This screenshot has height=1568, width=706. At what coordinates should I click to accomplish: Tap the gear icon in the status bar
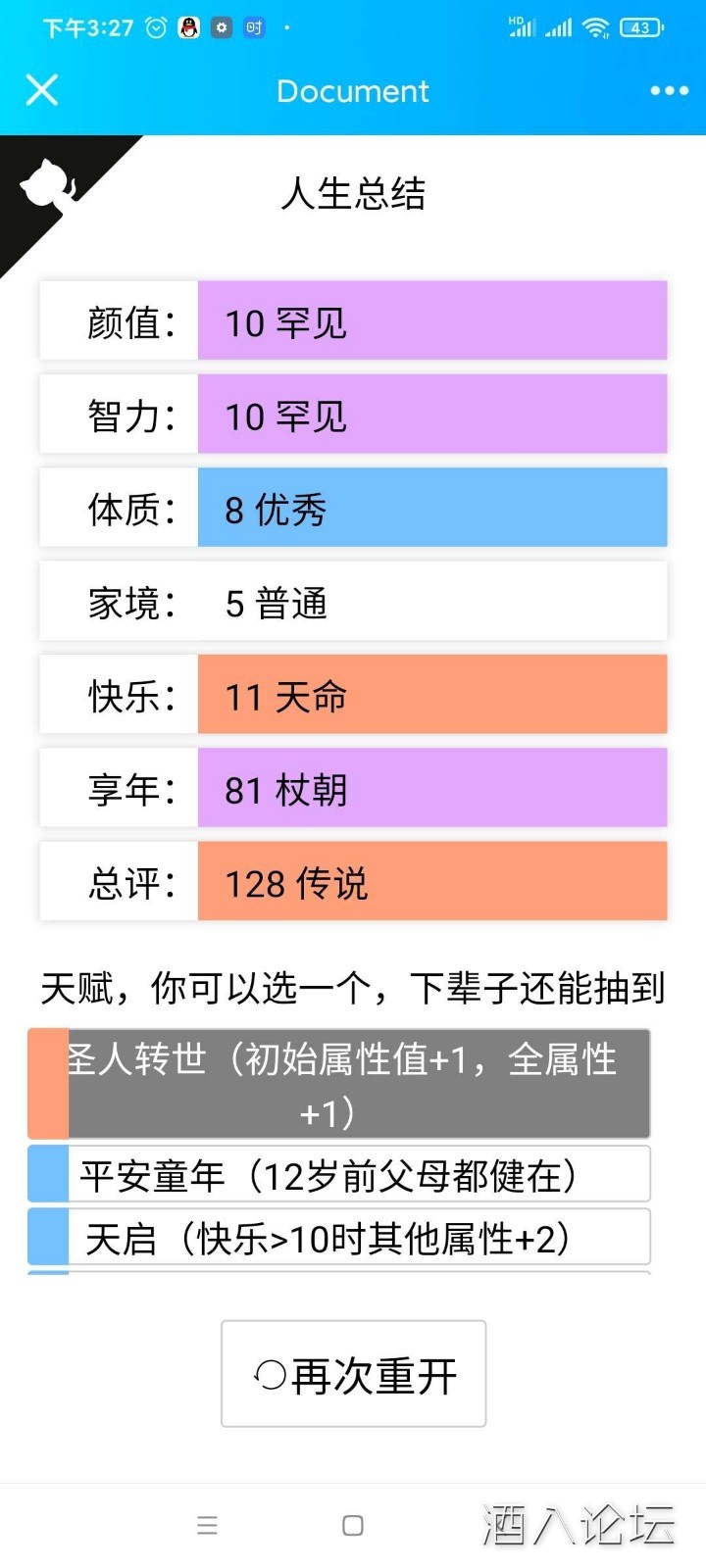[x=221, y=27]
